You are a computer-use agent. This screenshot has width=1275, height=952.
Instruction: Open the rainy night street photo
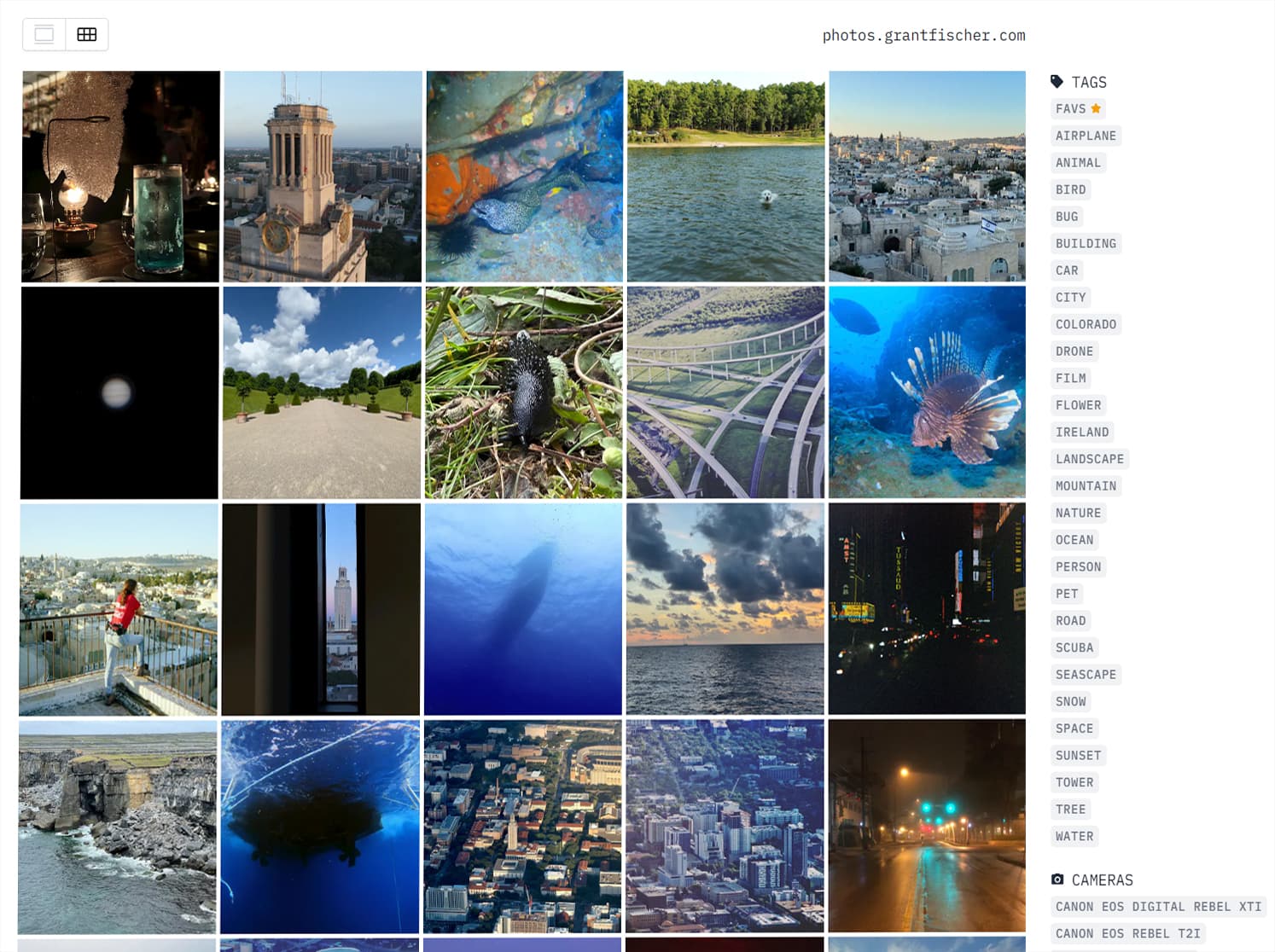(927, 826)
